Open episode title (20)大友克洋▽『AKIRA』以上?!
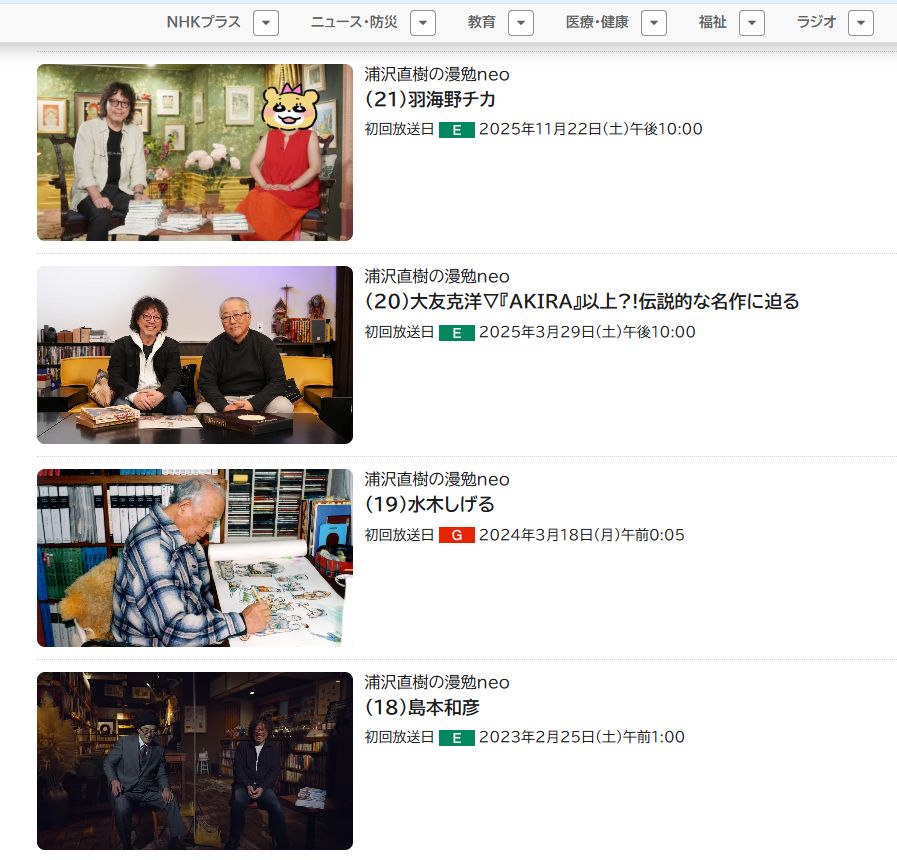This screenshot has height=860, width=897. (x=582, y=302)
